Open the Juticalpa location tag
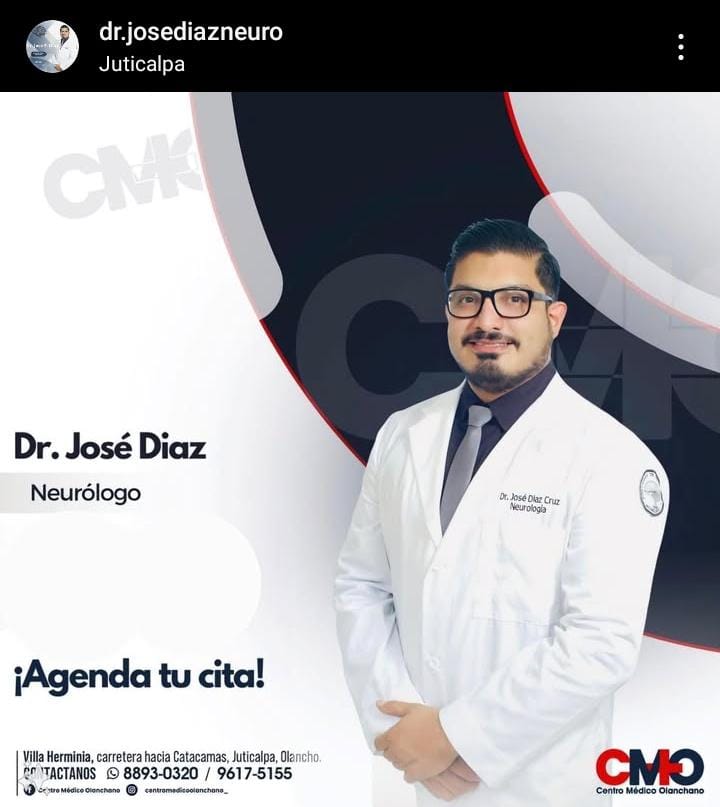720x807 pixels. tap(141, 63)
